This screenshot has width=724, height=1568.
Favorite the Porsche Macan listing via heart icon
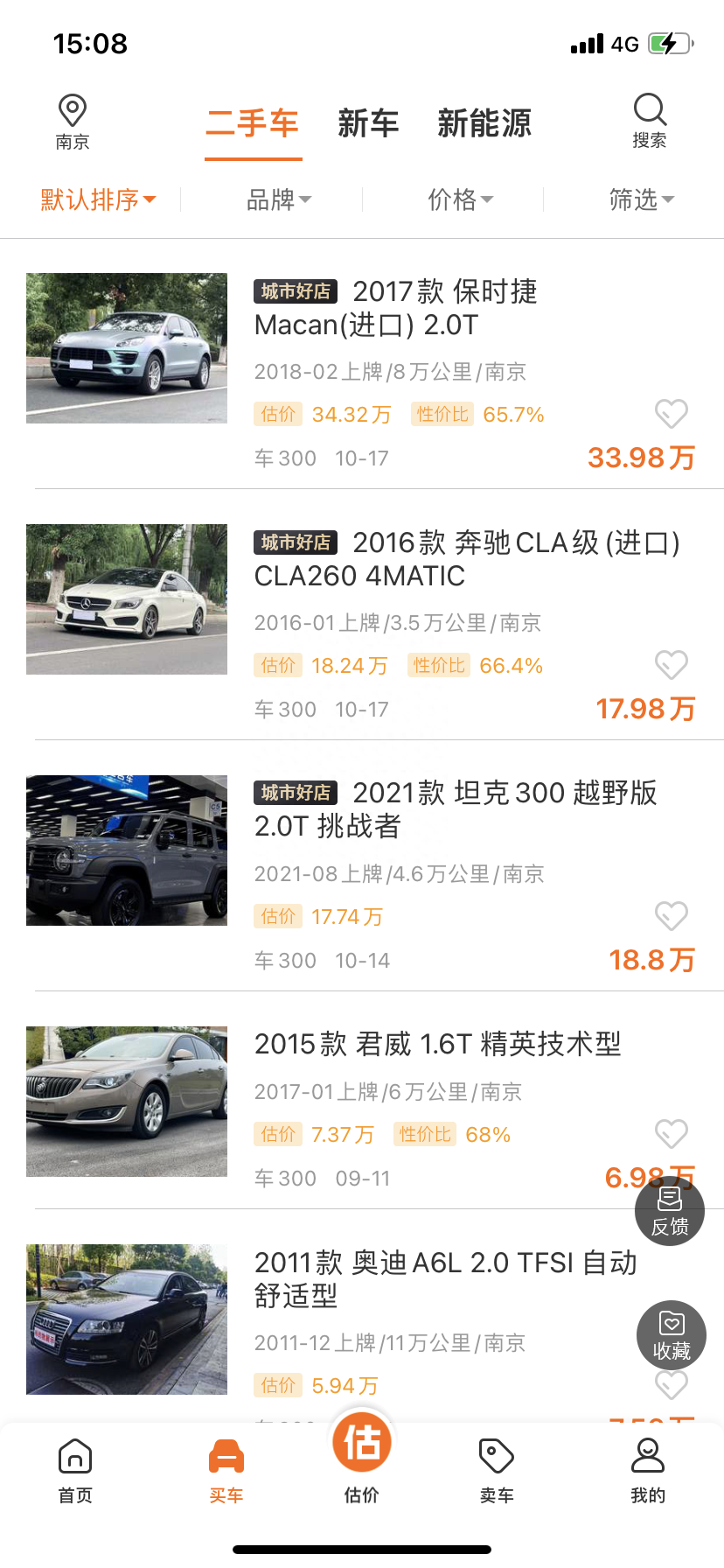tap(672, 414)
